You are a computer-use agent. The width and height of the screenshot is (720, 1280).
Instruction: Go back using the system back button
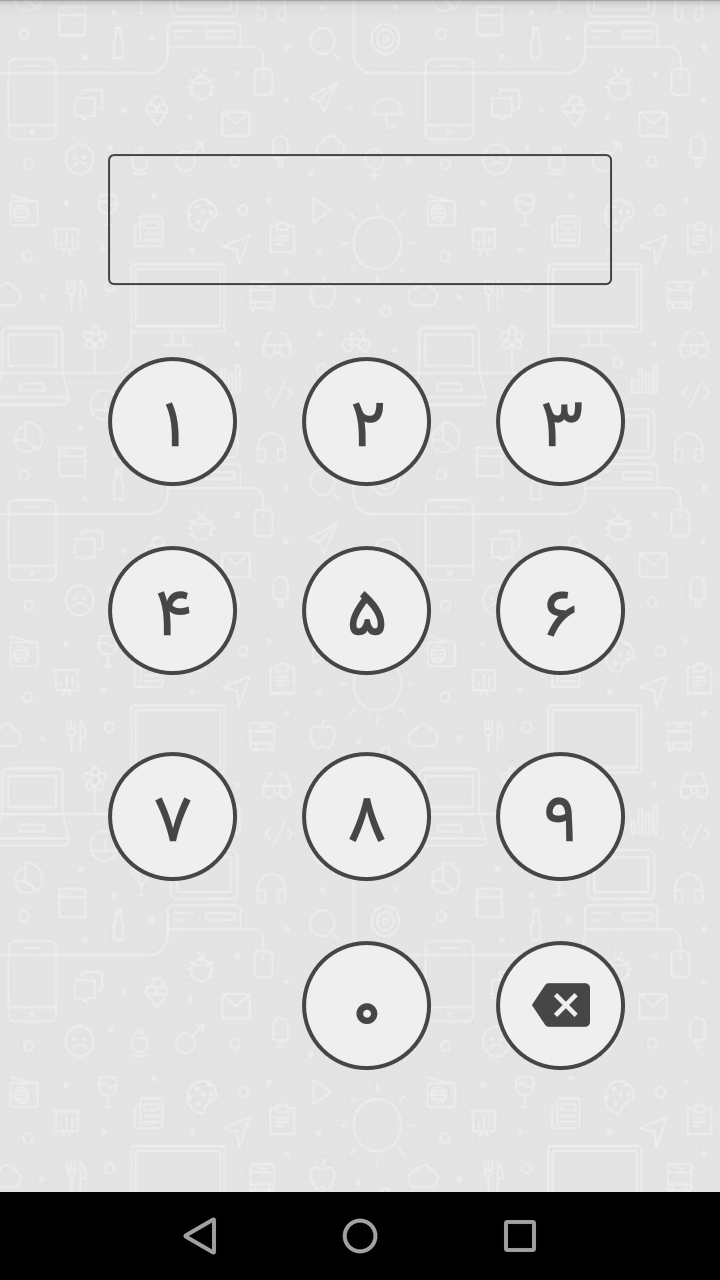point(200,1236)
